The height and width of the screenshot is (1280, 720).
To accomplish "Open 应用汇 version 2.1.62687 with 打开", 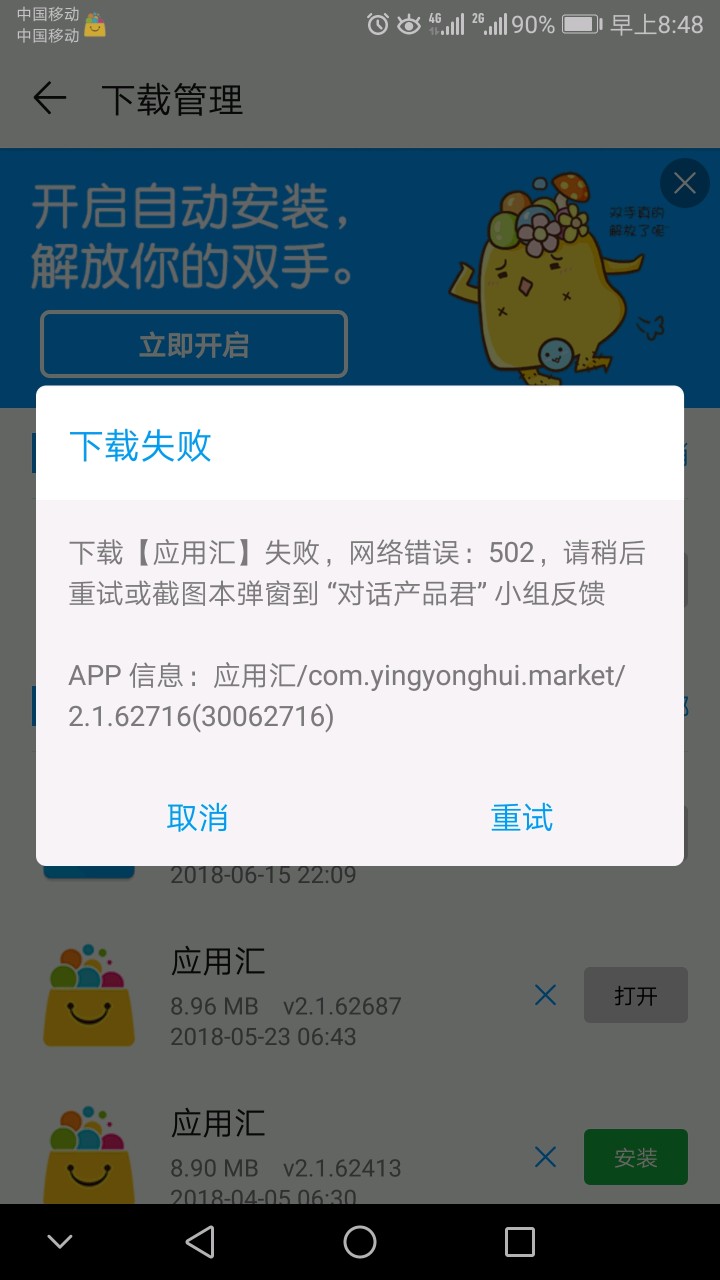I will [635, 995].
